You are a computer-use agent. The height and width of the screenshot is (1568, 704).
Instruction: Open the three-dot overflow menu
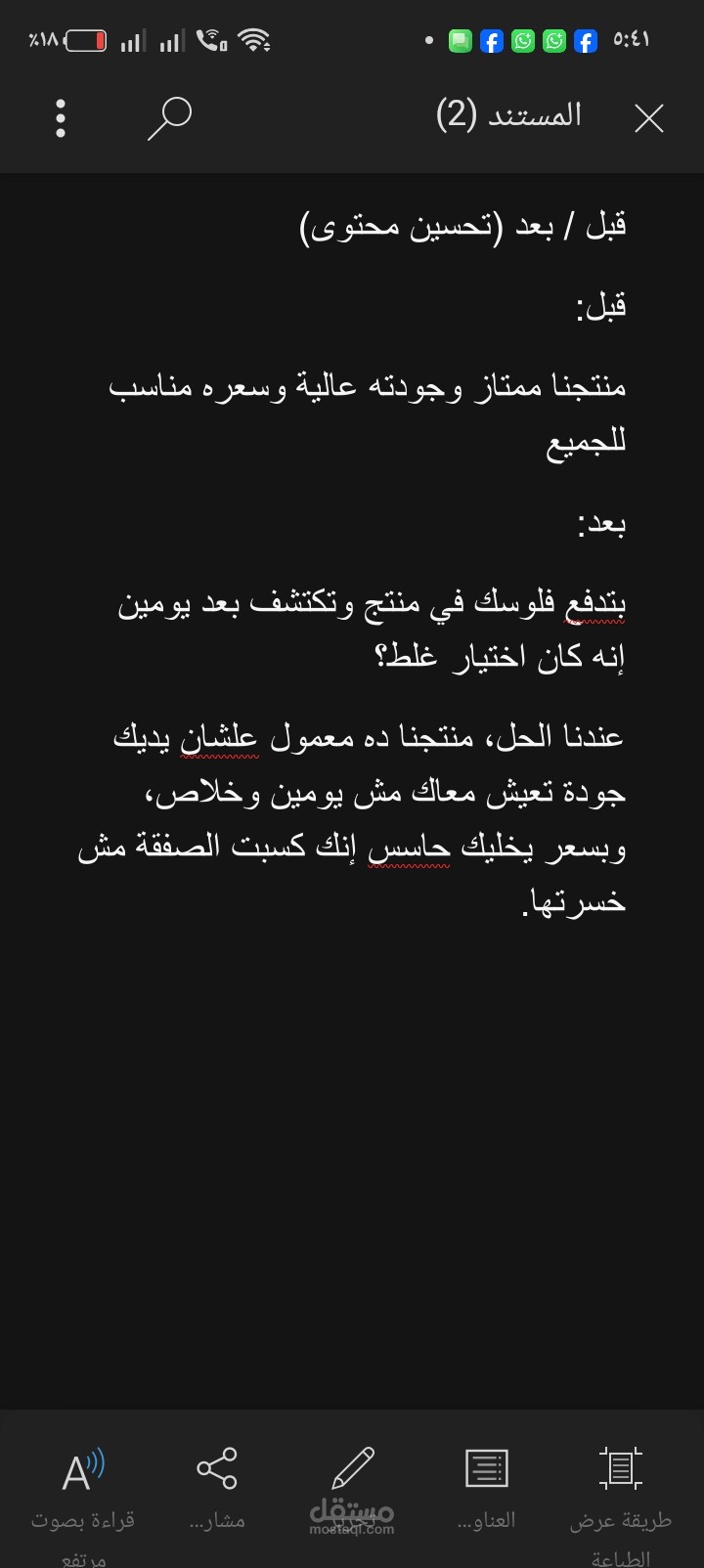tap(60, 117)
